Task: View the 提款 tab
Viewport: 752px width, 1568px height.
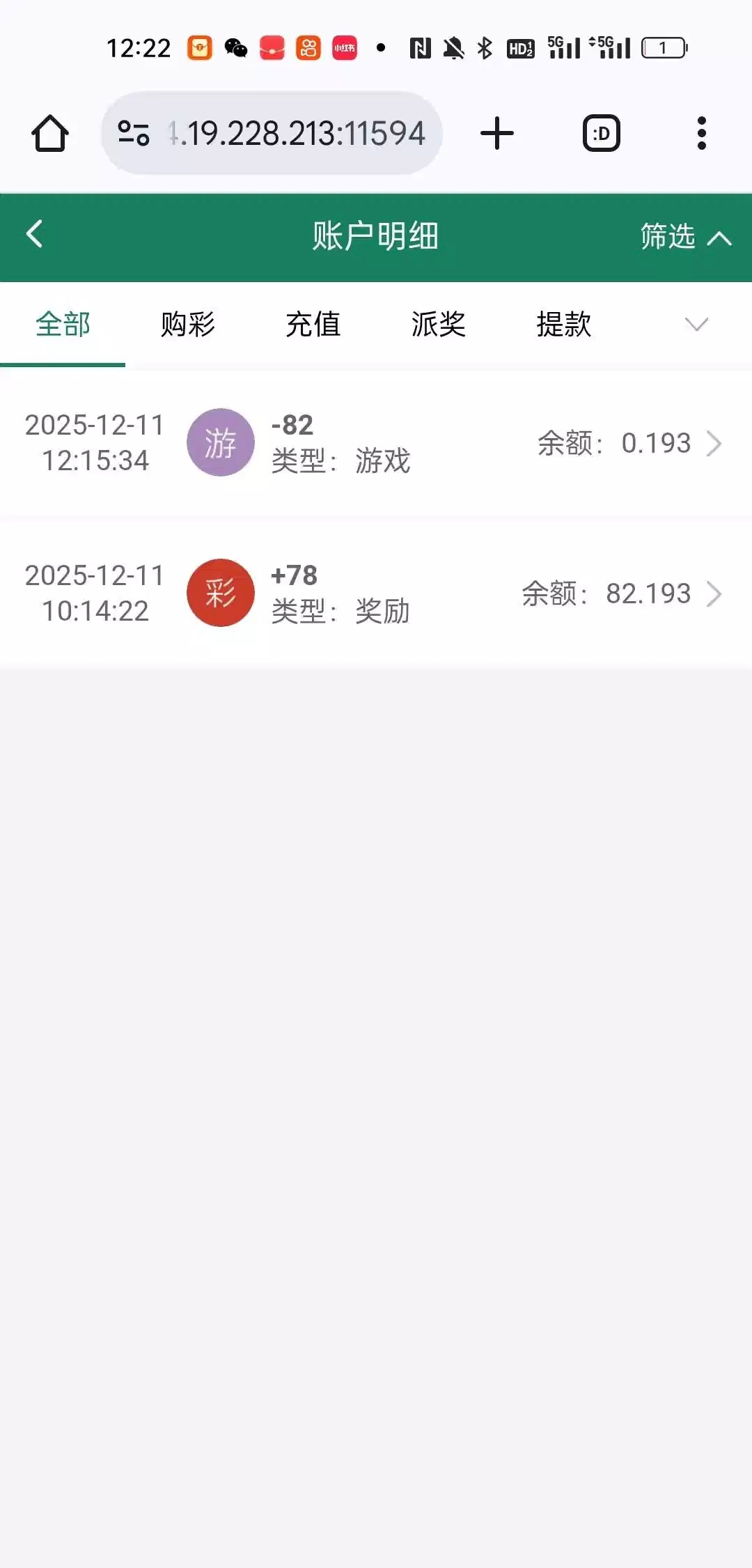Action: 564,325
